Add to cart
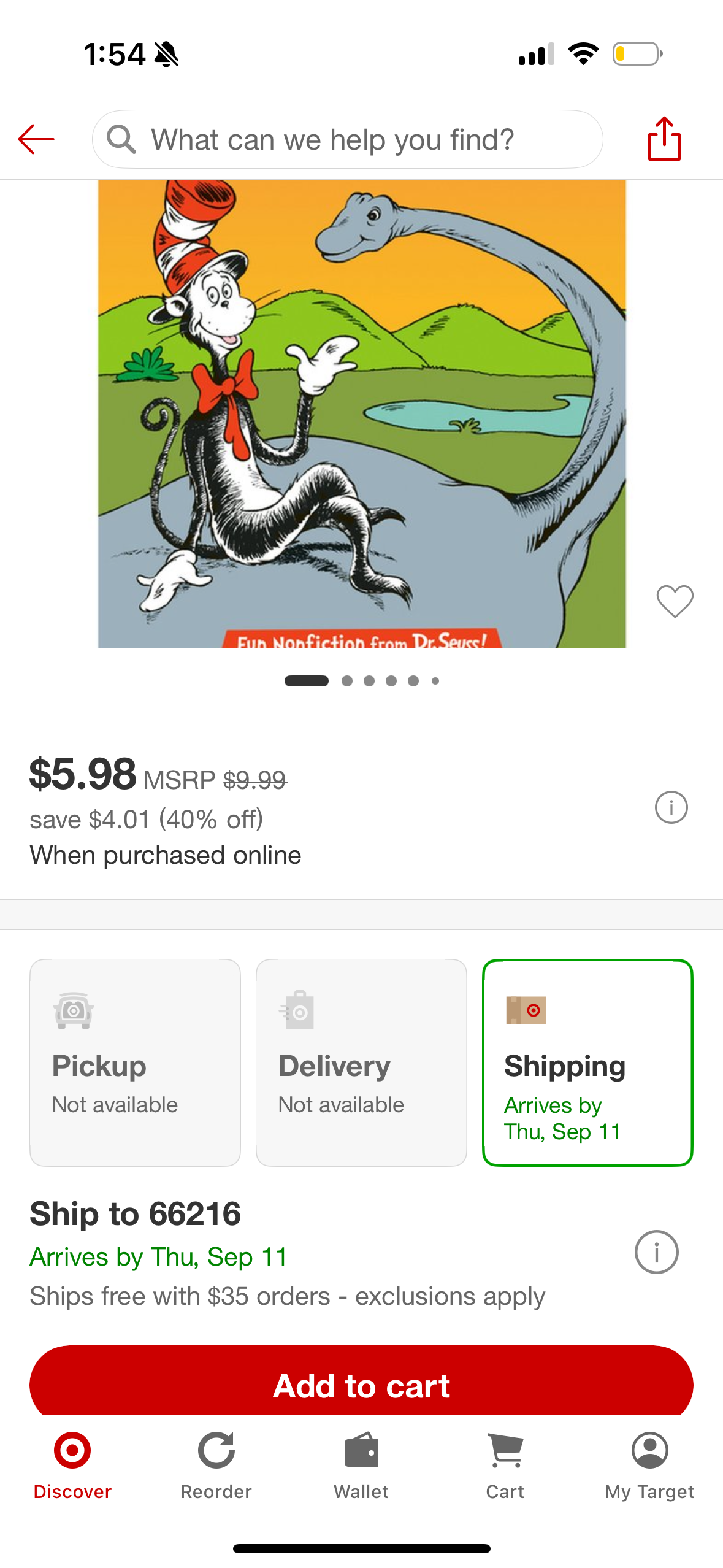 click(361, 1385)
